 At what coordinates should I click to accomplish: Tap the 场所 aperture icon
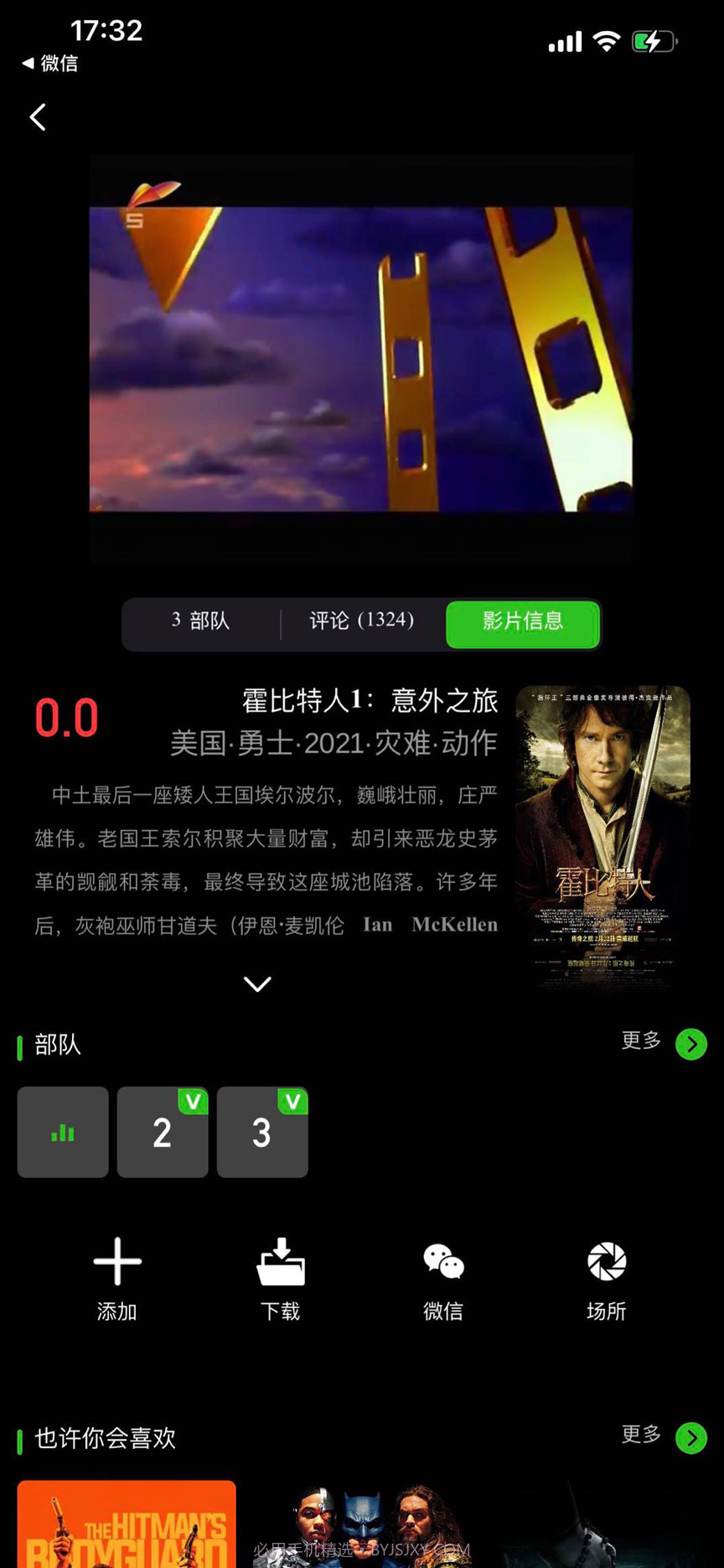[x=605, y=1260]
